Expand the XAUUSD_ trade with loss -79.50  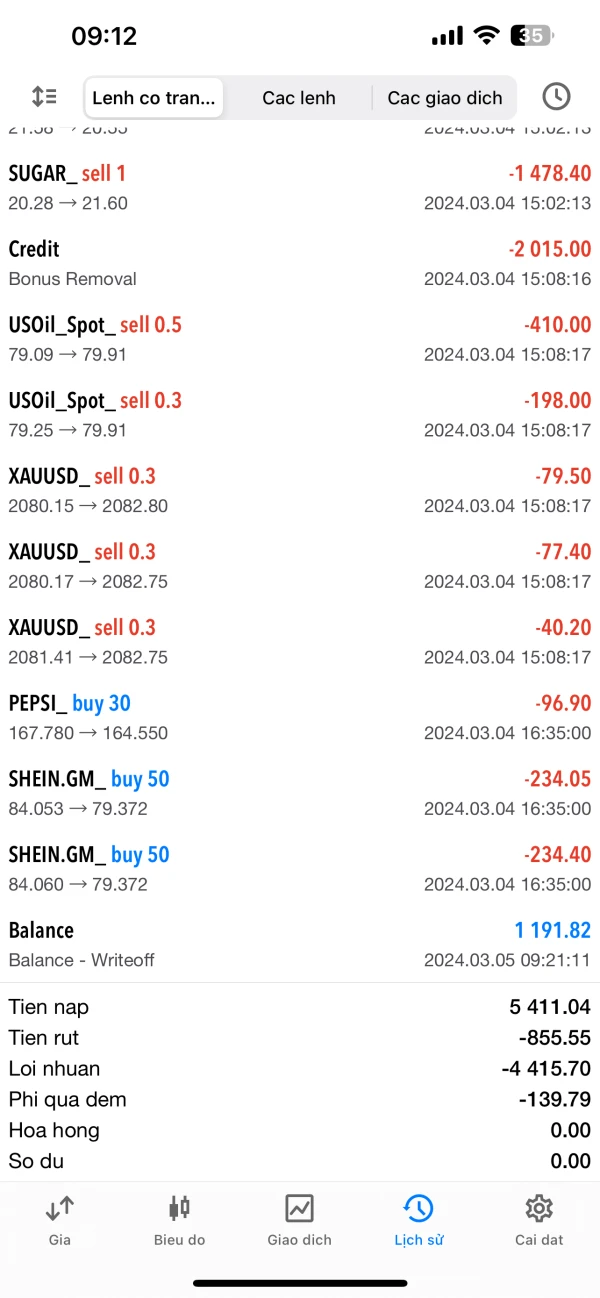(300, 490)
